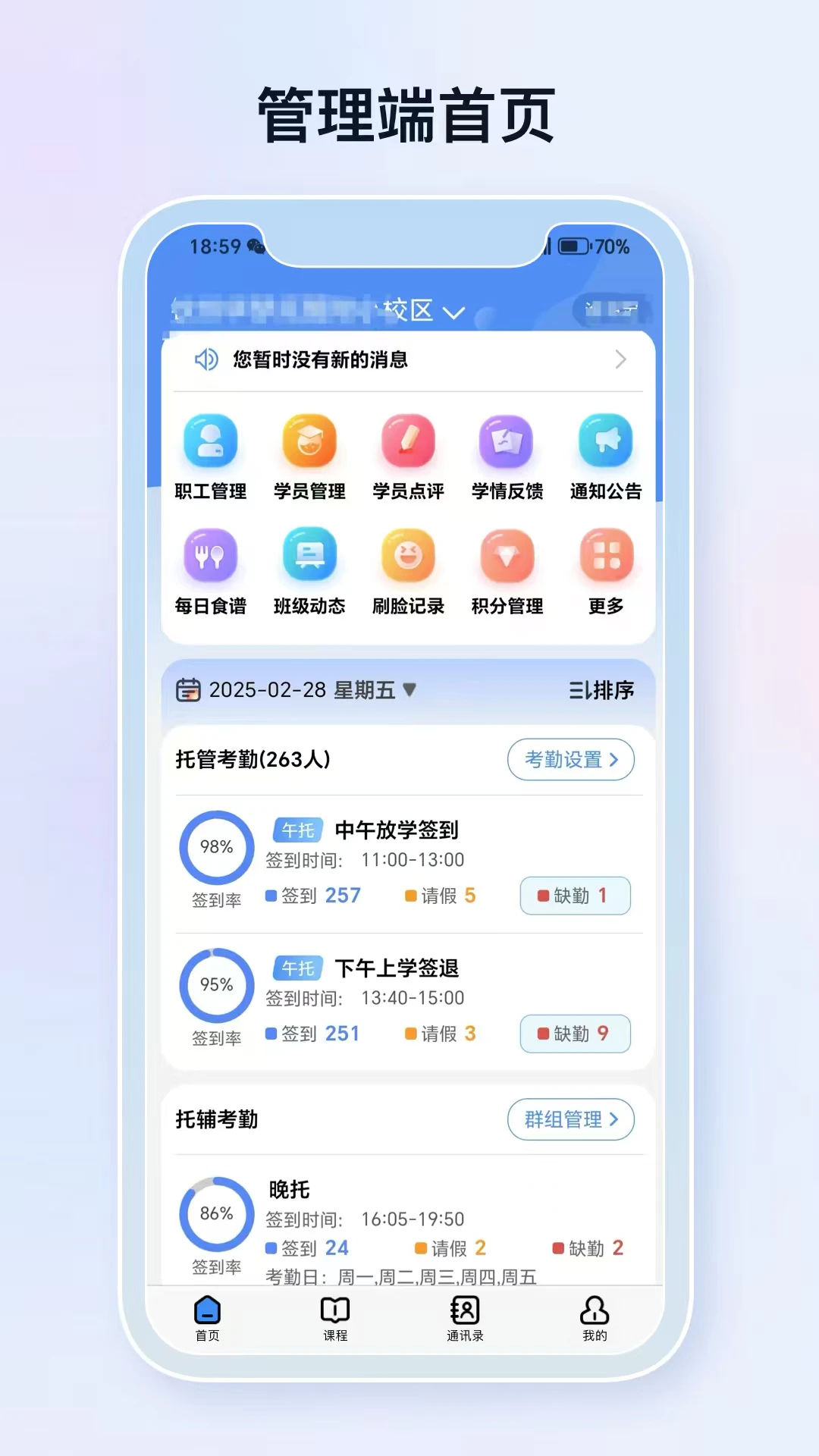Open 学员管理 (Student Management)
Screen dimensions: 819x1456
tap(309, 455)
